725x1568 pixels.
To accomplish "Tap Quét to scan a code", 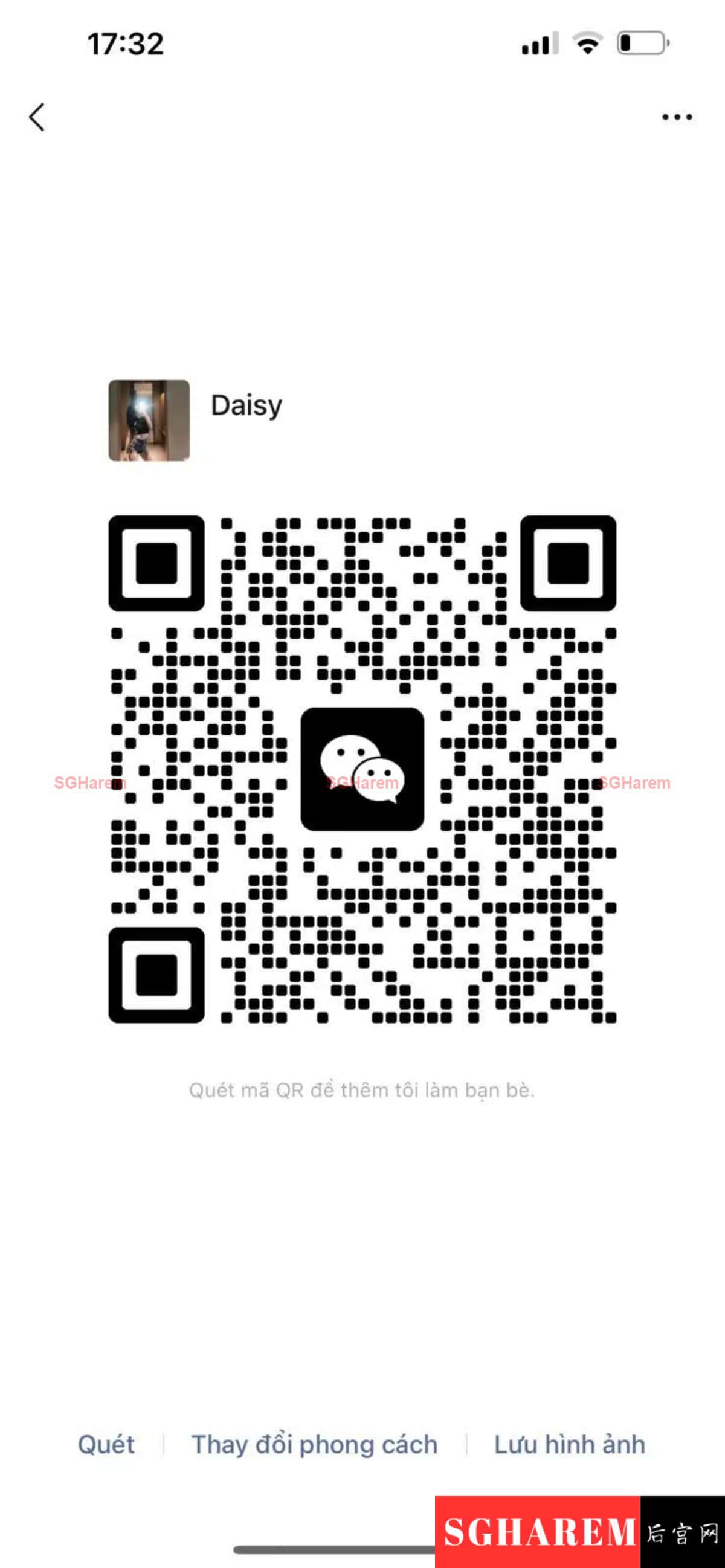I will [106, 1445].
